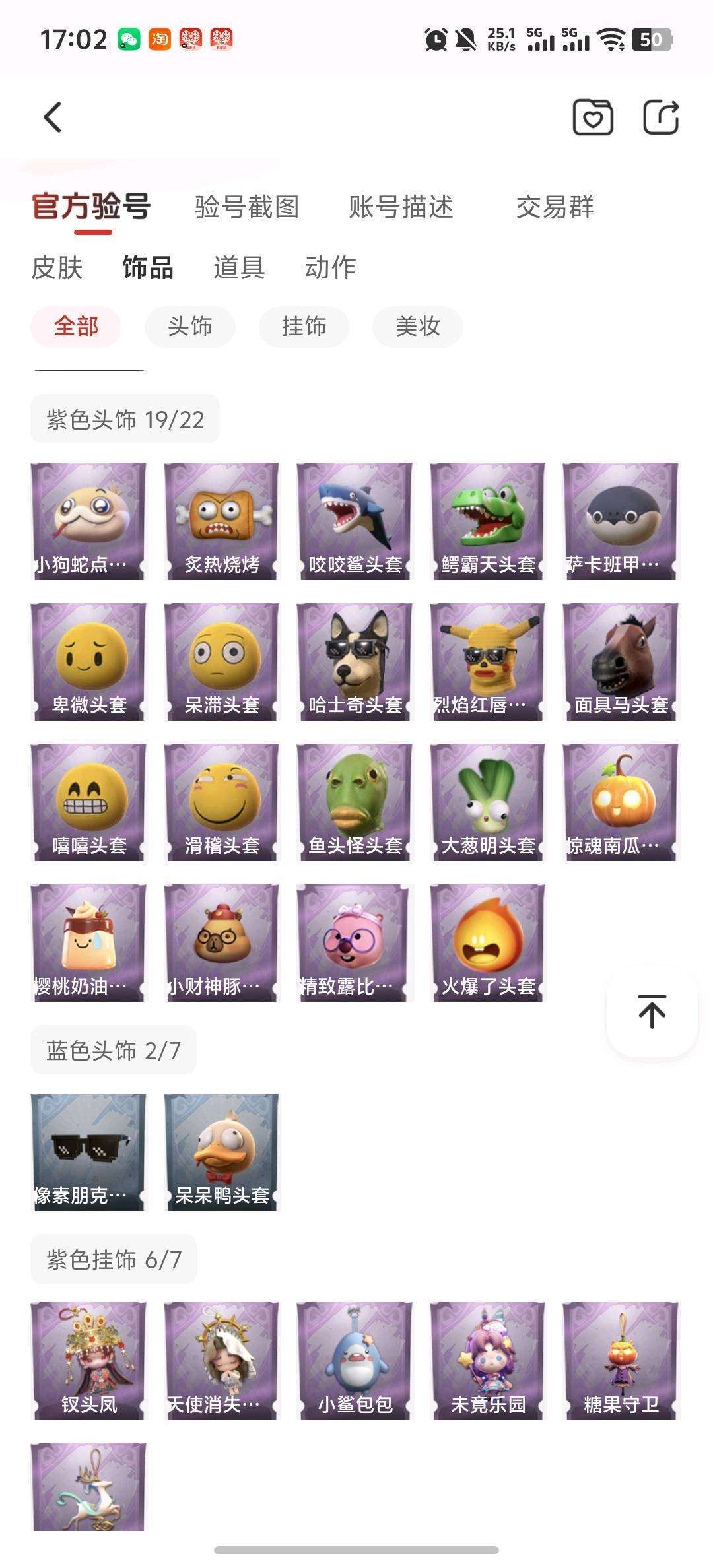This screenshot has width=713, height=1568.
Task: Add this listing to favorites
Action: pyautogui.click(x=592, y=117)
